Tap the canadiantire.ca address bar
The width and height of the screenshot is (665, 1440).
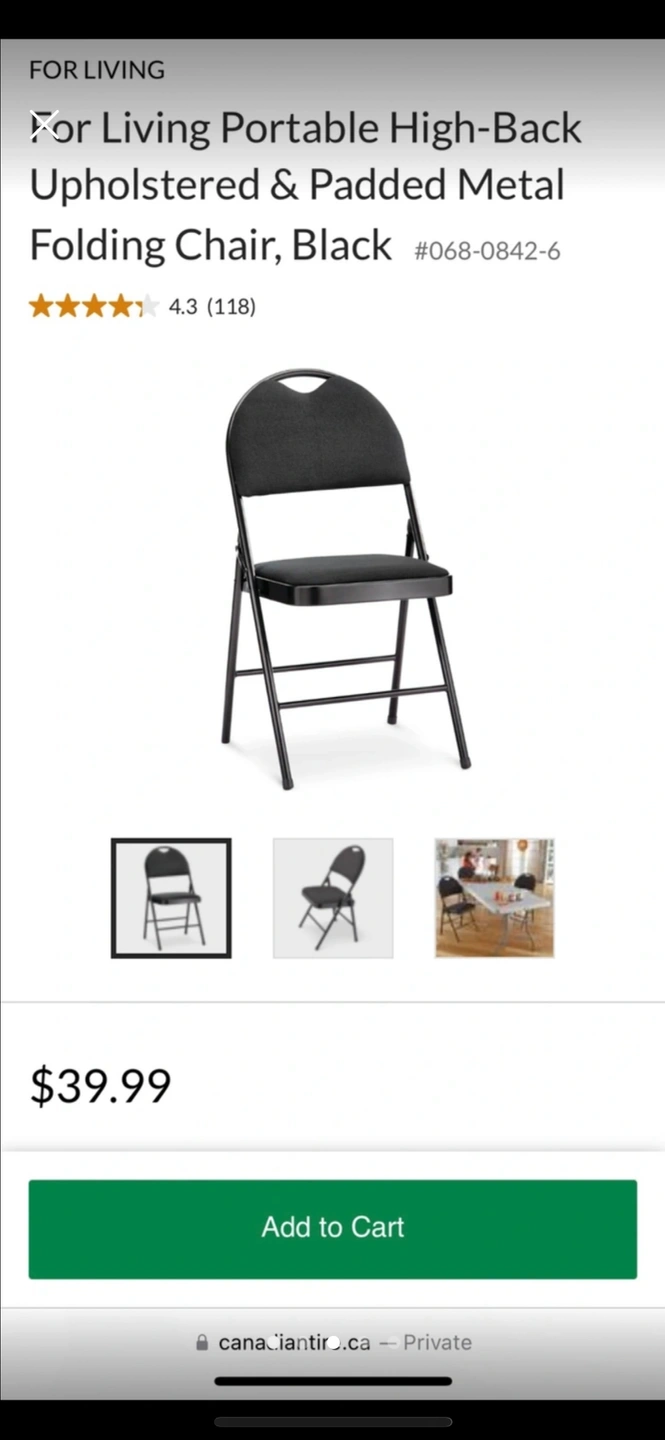pos(333,1342)
